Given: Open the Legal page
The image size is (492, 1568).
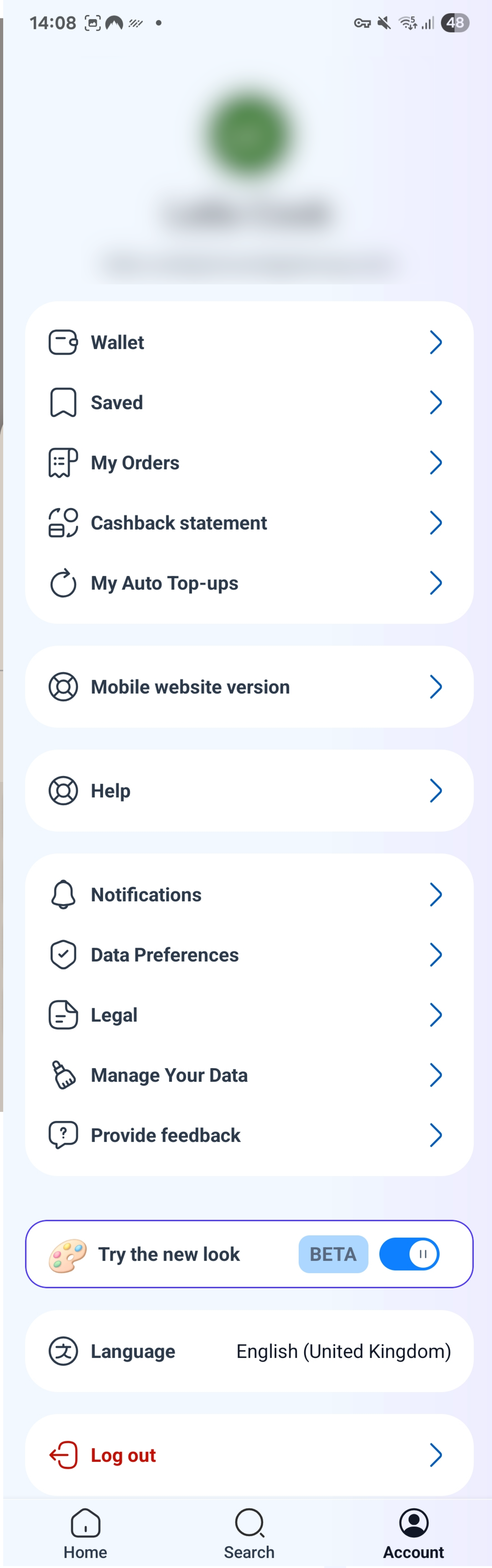Looking at the screenshot, I should tap(249, 1015).
